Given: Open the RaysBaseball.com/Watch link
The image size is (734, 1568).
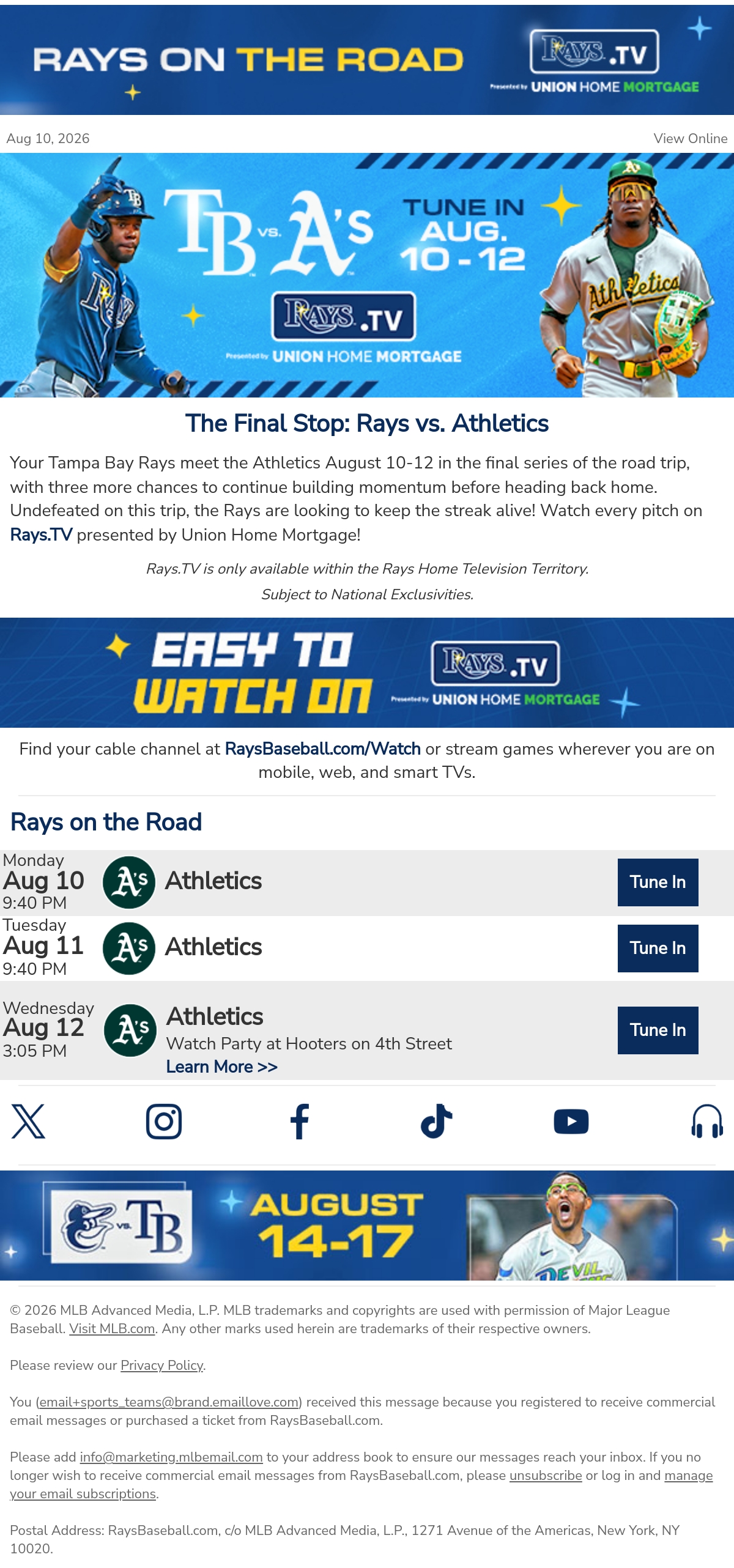Looking at the screenshot, I should tap(322, 749).
